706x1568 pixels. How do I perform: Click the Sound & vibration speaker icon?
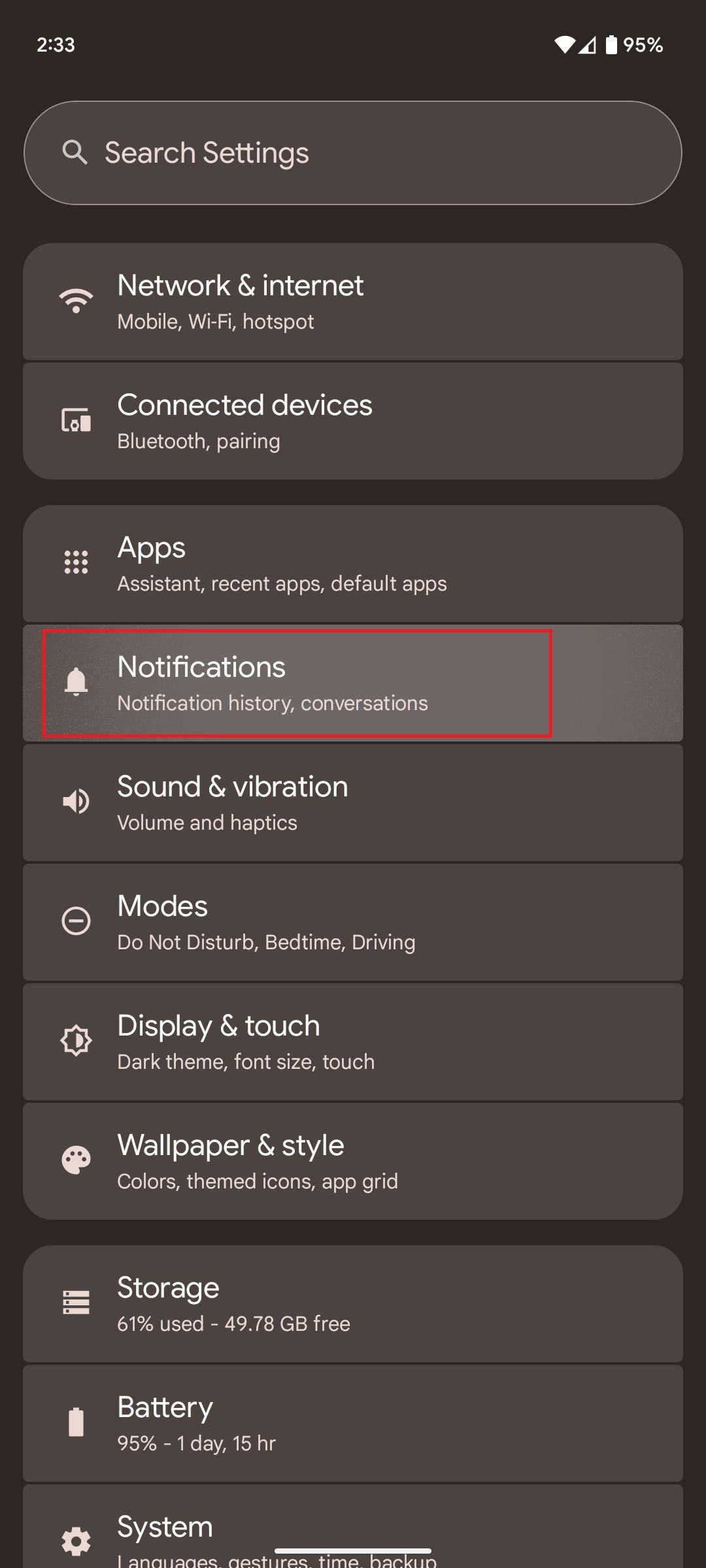pyautogui.click(x=75, y=802)
